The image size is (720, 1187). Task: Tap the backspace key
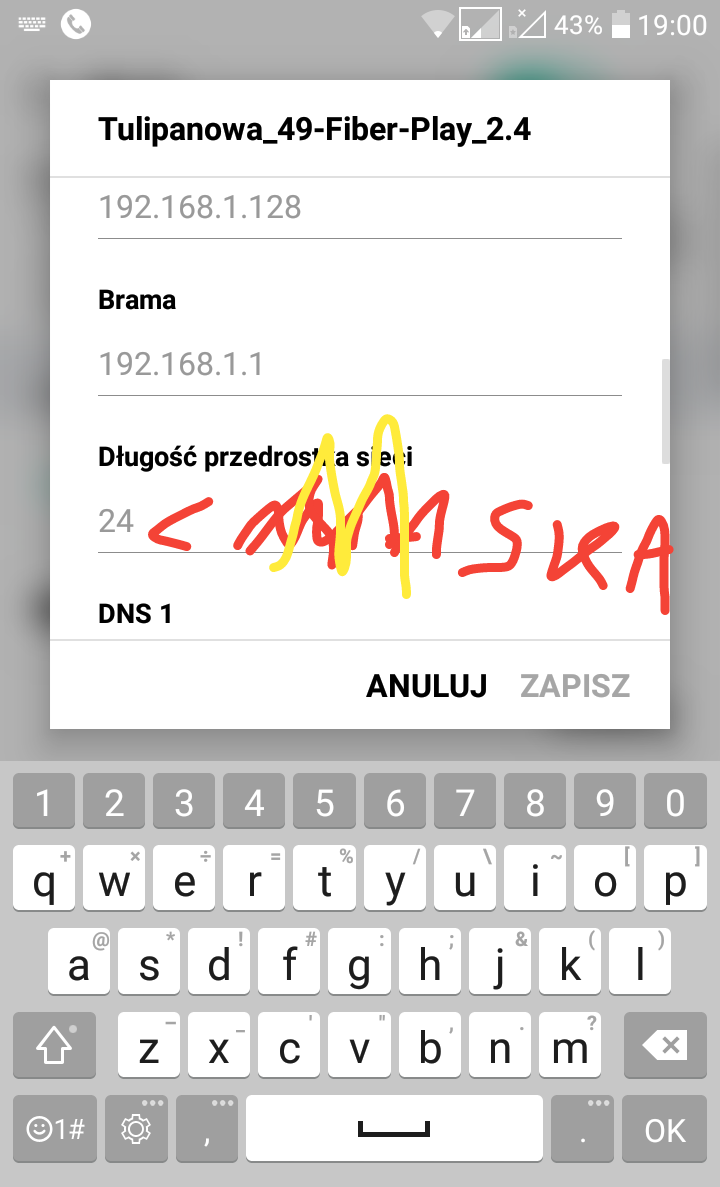(x=664, y=1047)
